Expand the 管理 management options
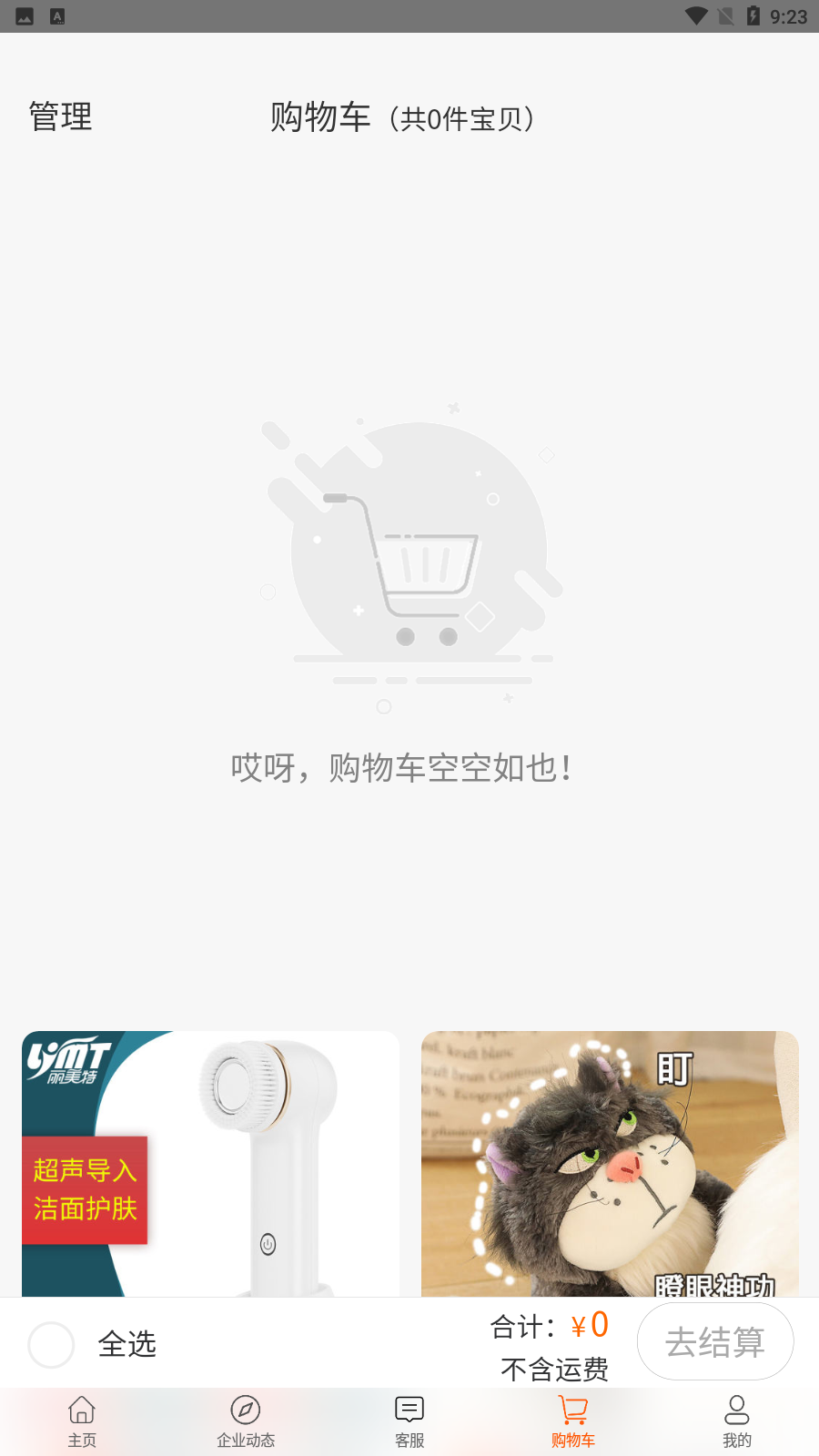The width and height of the screenshot is (819, 1456). pos(58,116)
